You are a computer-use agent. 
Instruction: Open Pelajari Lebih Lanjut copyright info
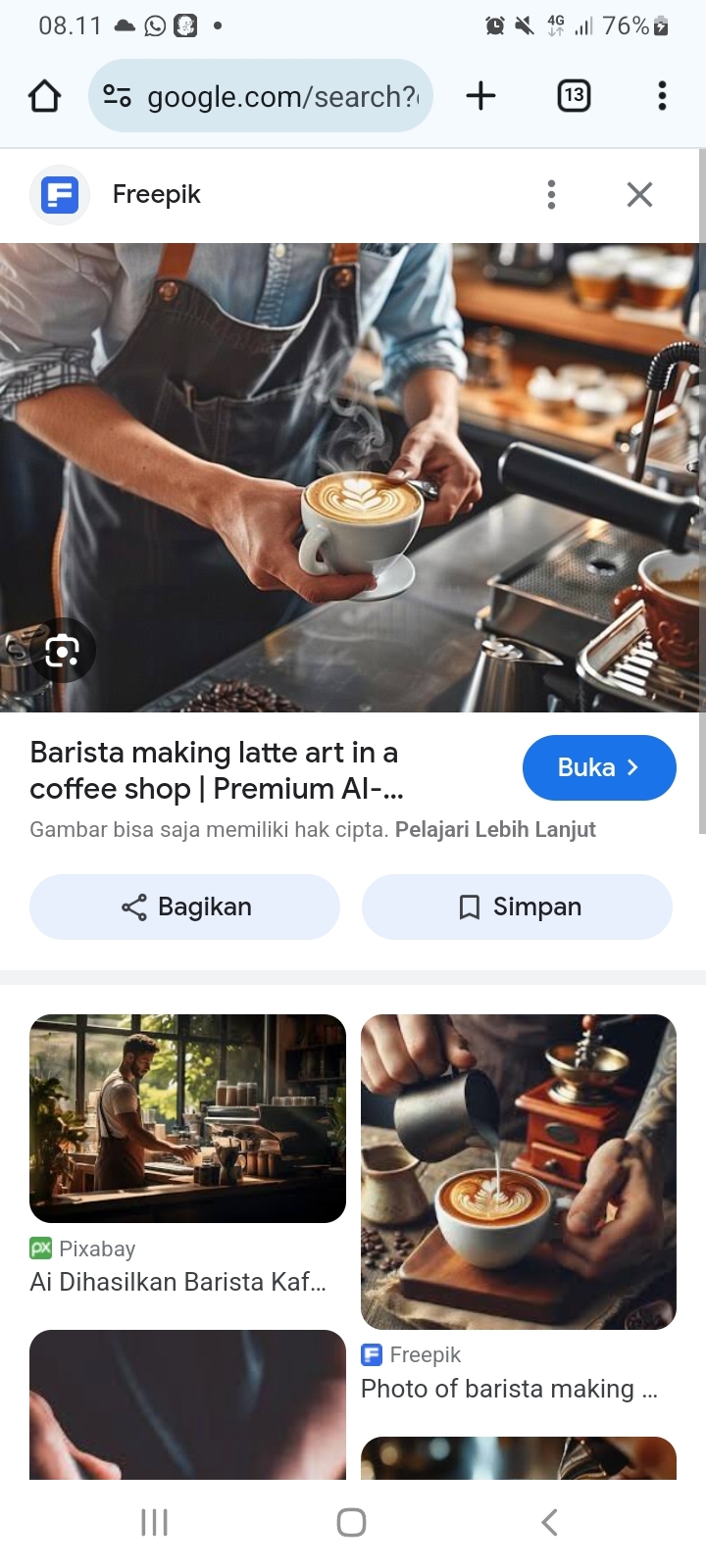495,829
